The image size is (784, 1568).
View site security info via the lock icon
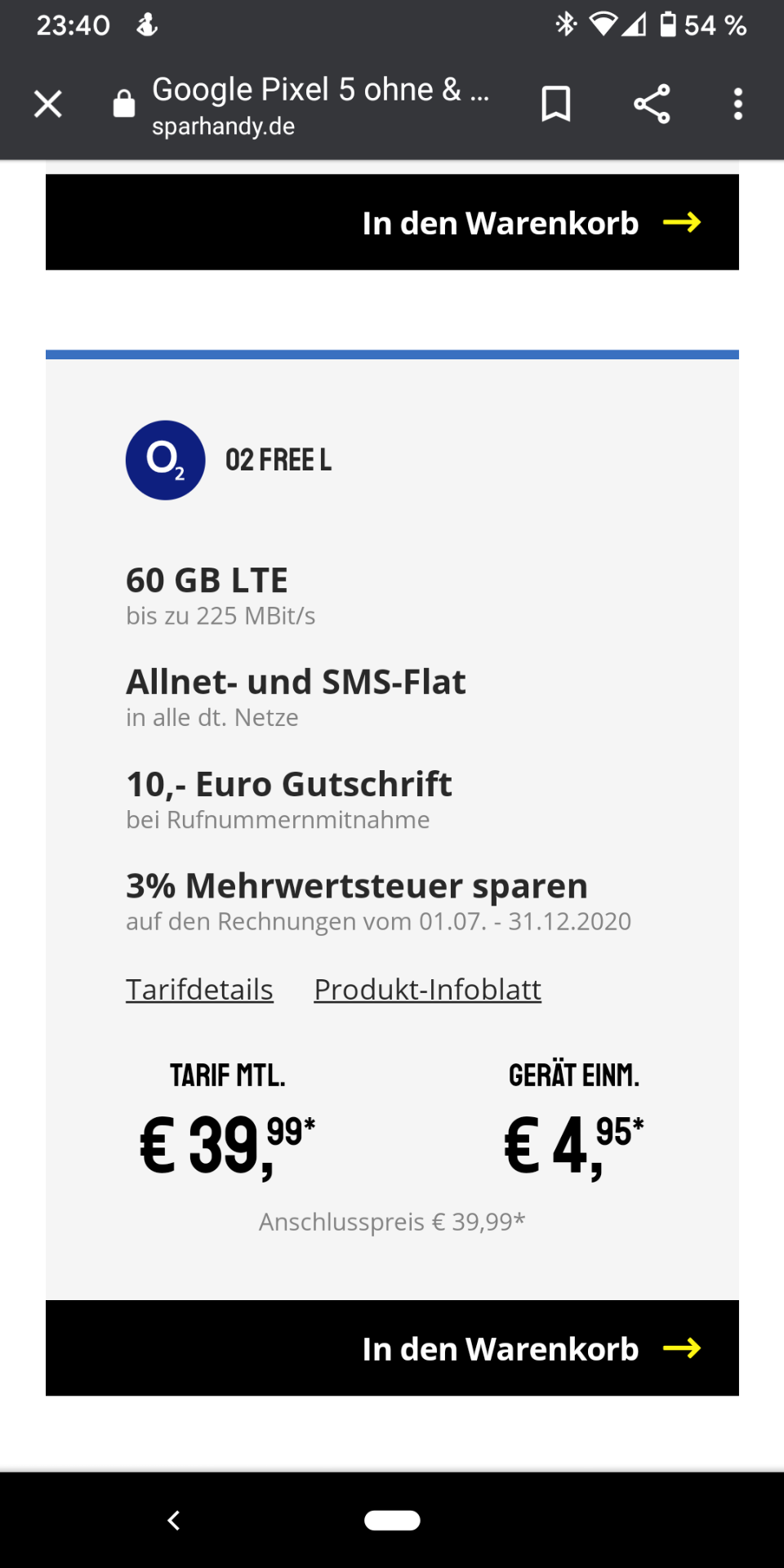(124, 104)
